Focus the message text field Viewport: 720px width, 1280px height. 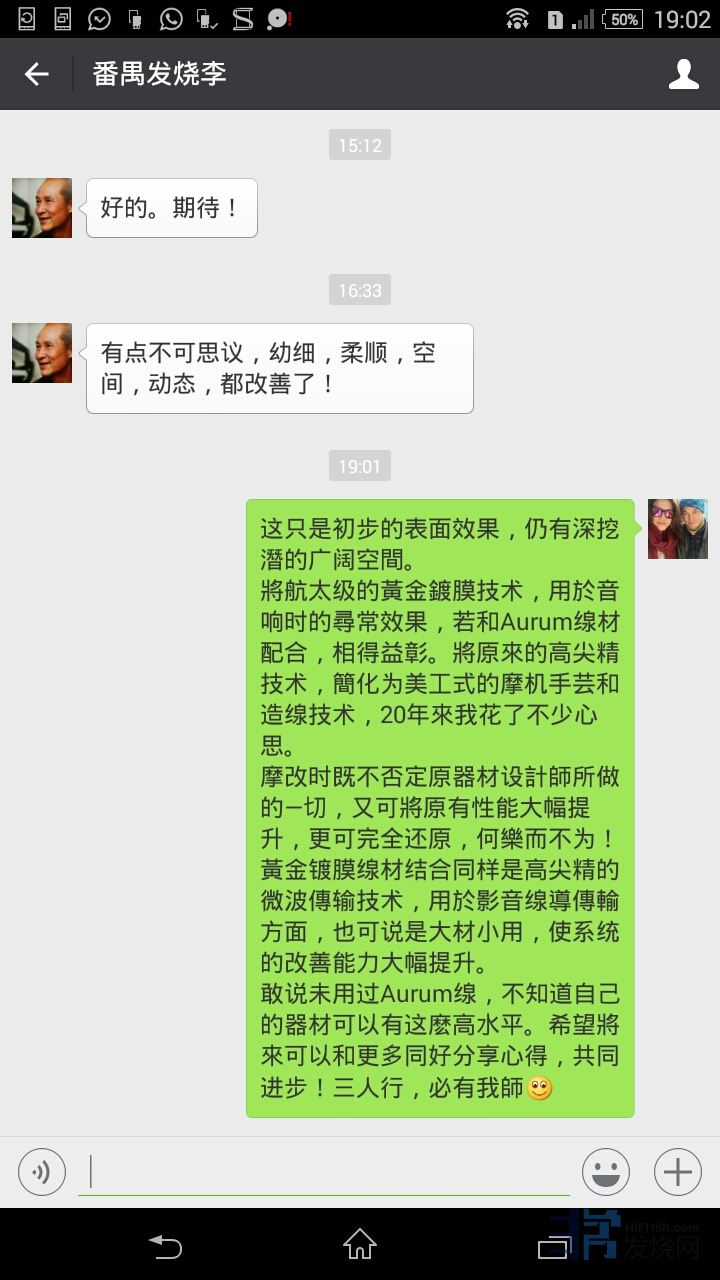tap(324, 1172)
